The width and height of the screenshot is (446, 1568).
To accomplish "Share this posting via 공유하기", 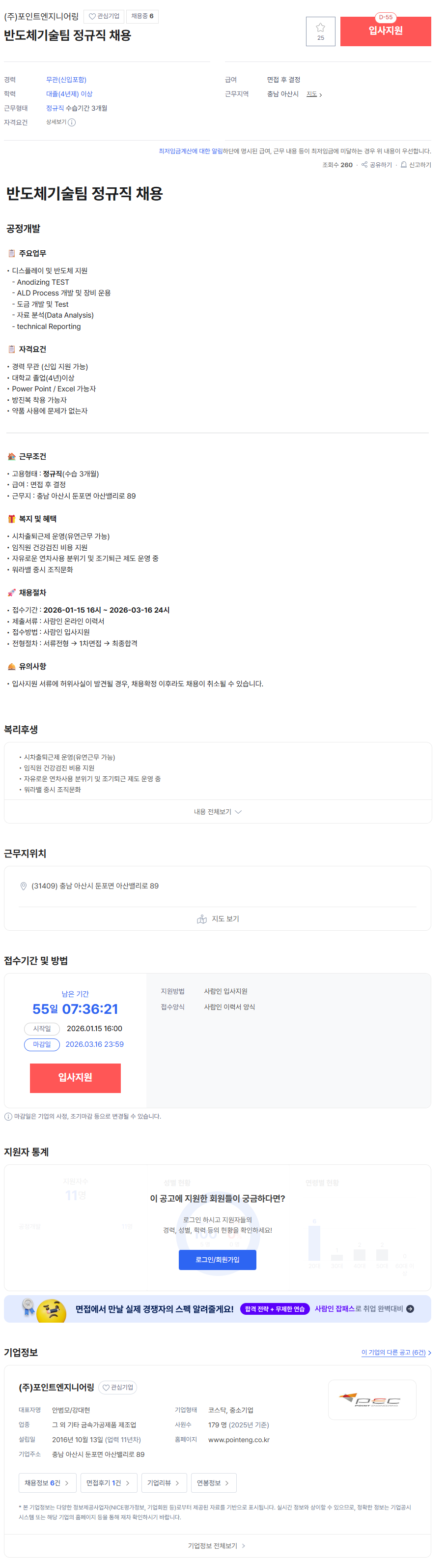I will (377, 165).
